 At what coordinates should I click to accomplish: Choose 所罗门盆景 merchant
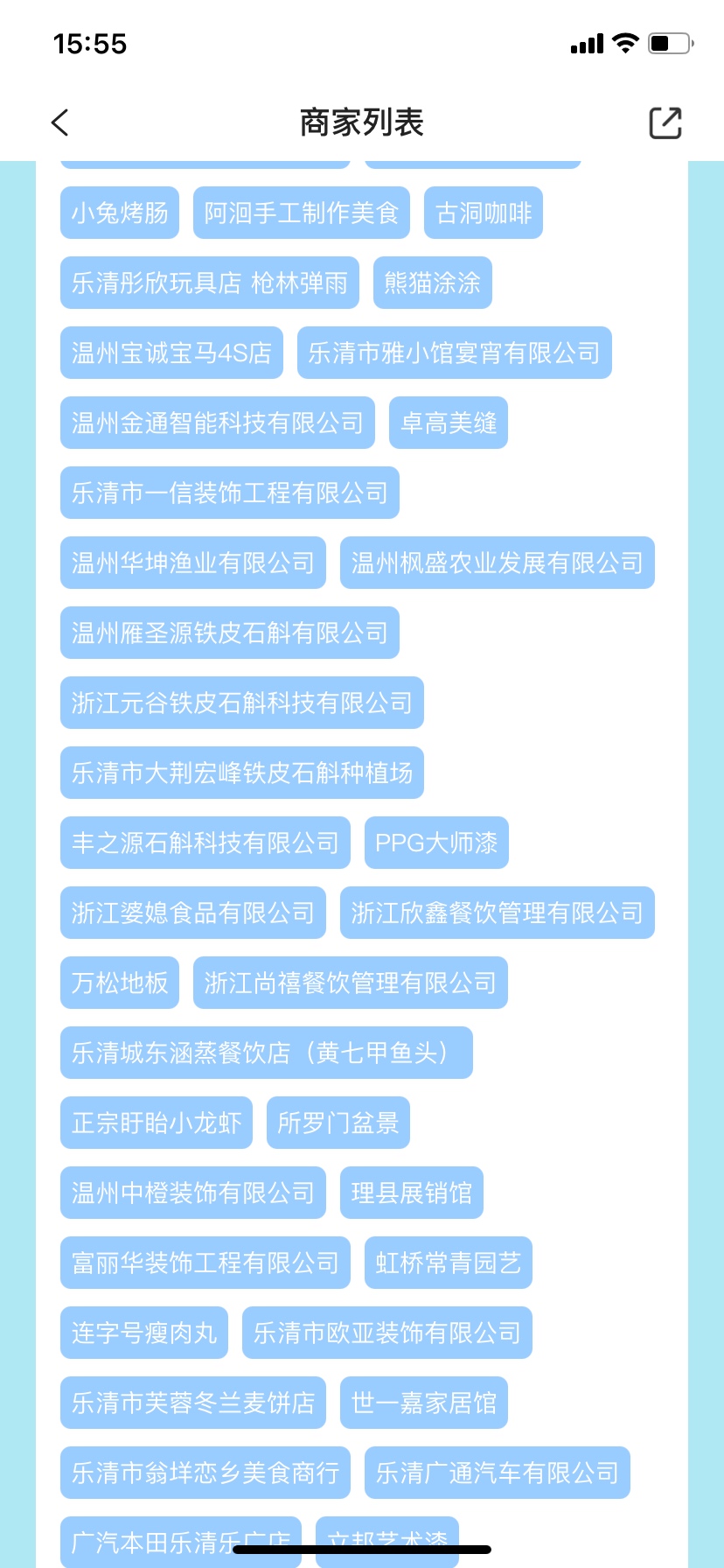point(338,1123)
